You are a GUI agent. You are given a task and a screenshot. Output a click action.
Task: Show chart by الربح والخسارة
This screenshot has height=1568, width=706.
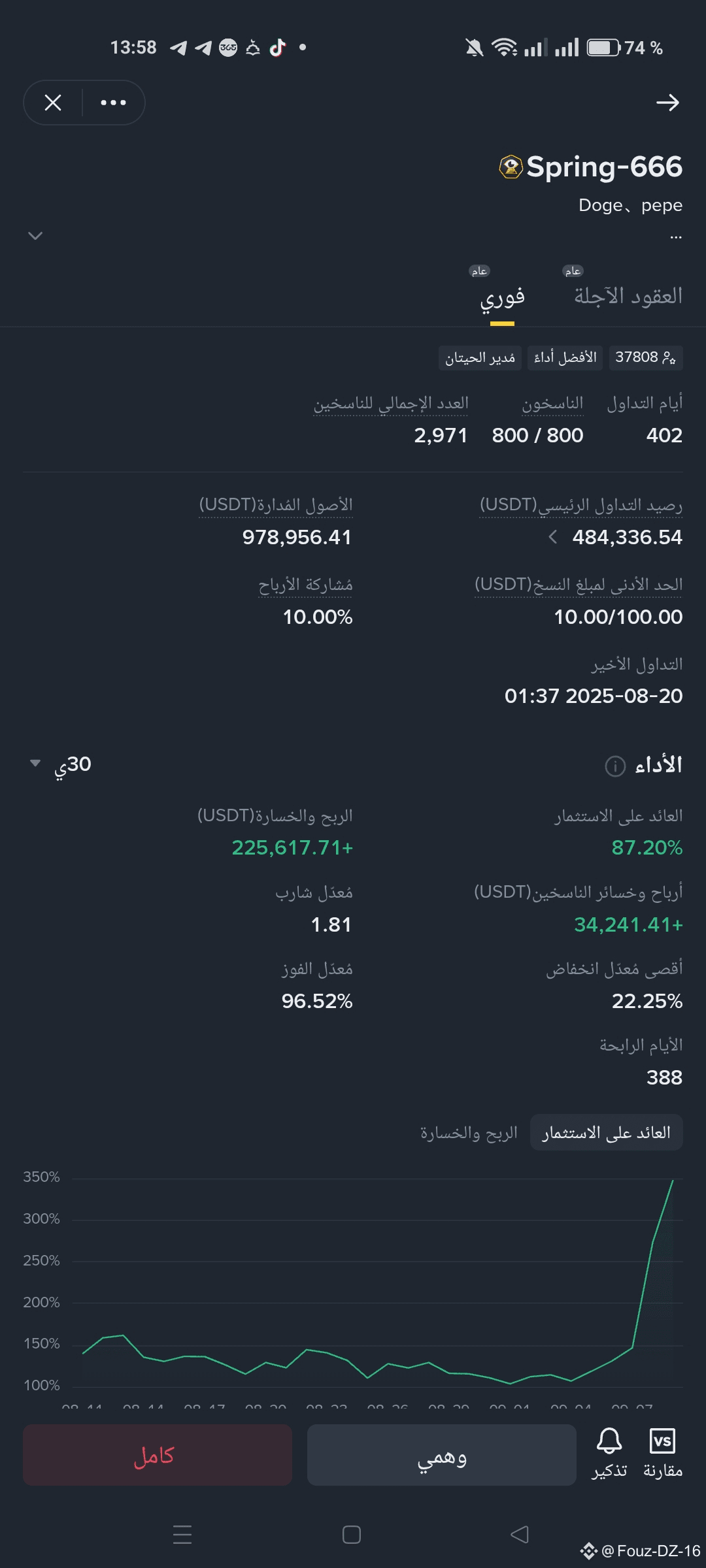click(x=469, y=1133)
